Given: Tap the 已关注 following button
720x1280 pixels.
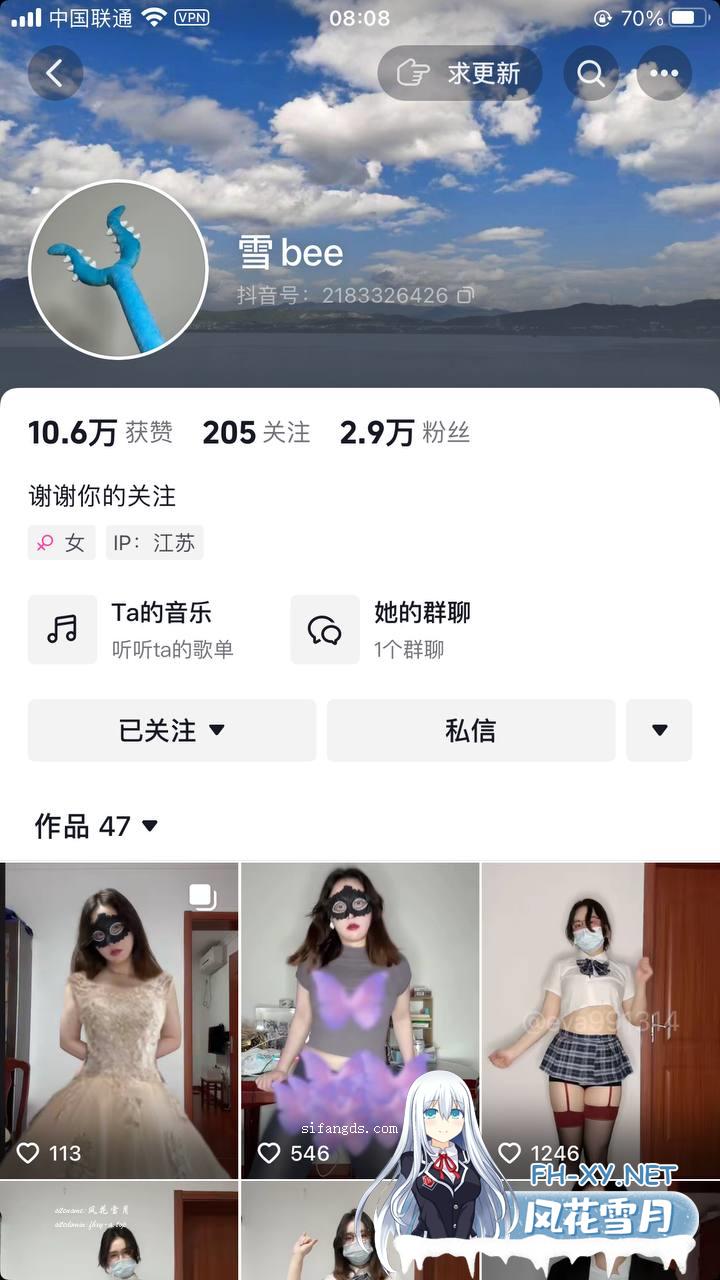Looking at the screenshot, I should coord(172,731).
